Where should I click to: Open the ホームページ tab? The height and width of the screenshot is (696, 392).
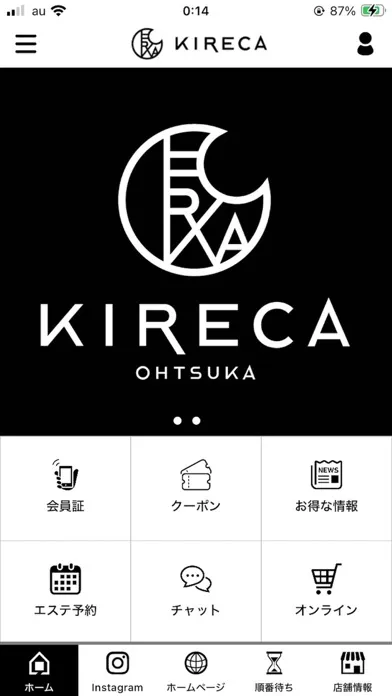196,670
